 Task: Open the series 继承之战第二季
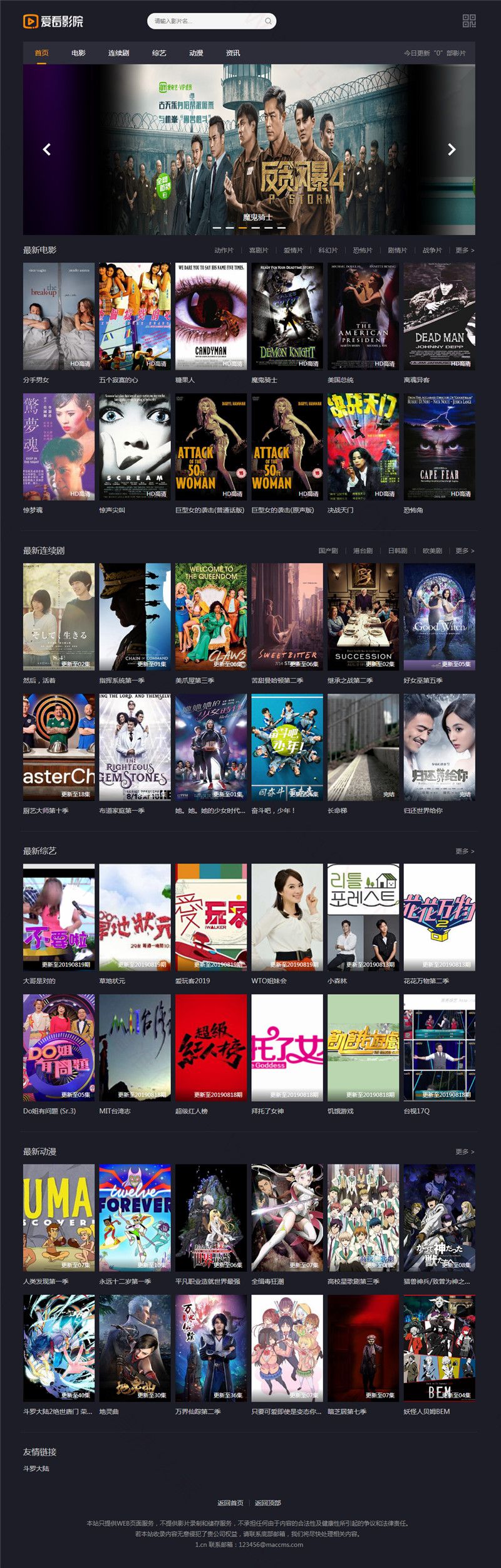tap(363, 617)
